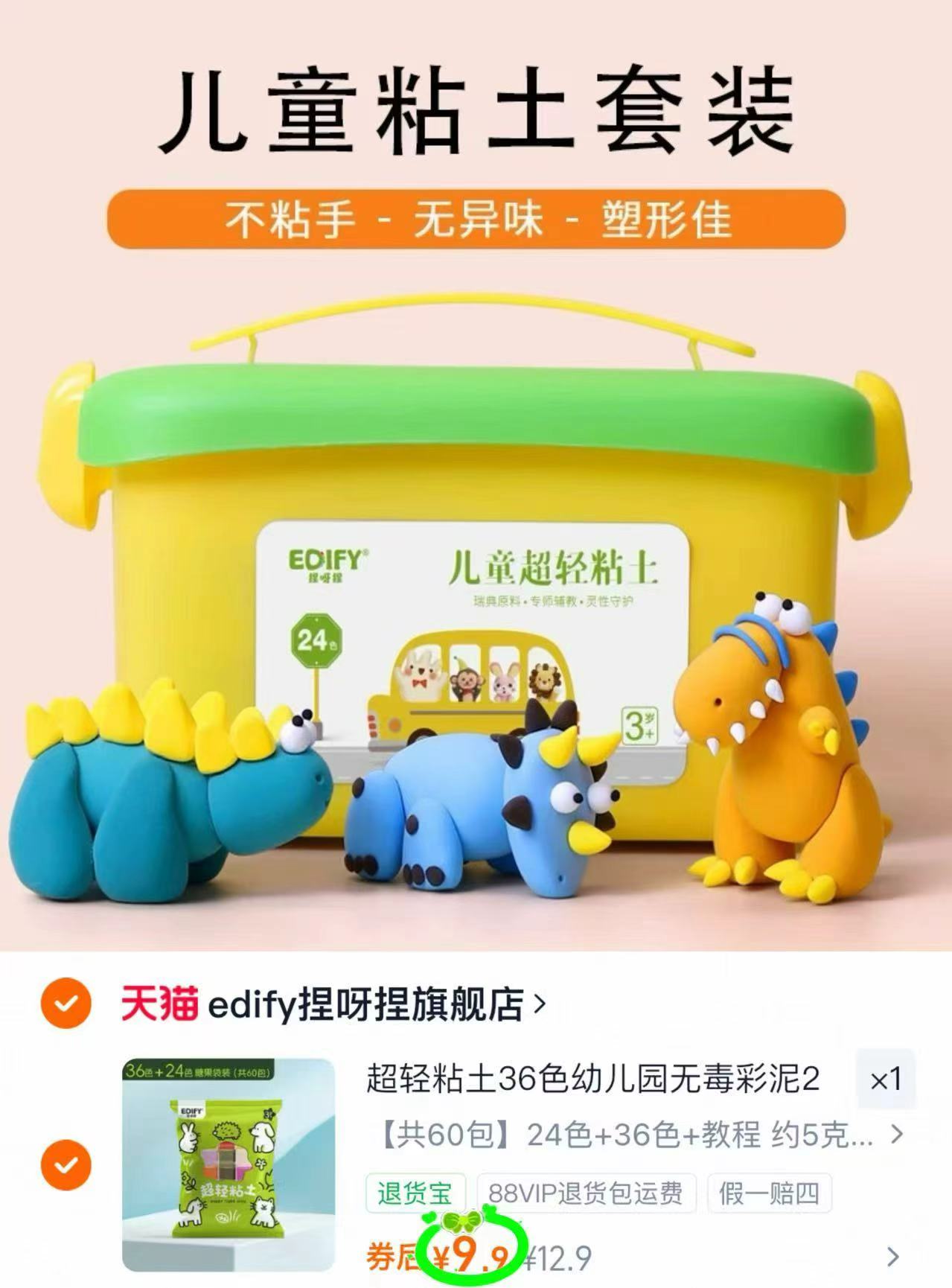Click the yellow school bus illustration

tap(469, 685)
